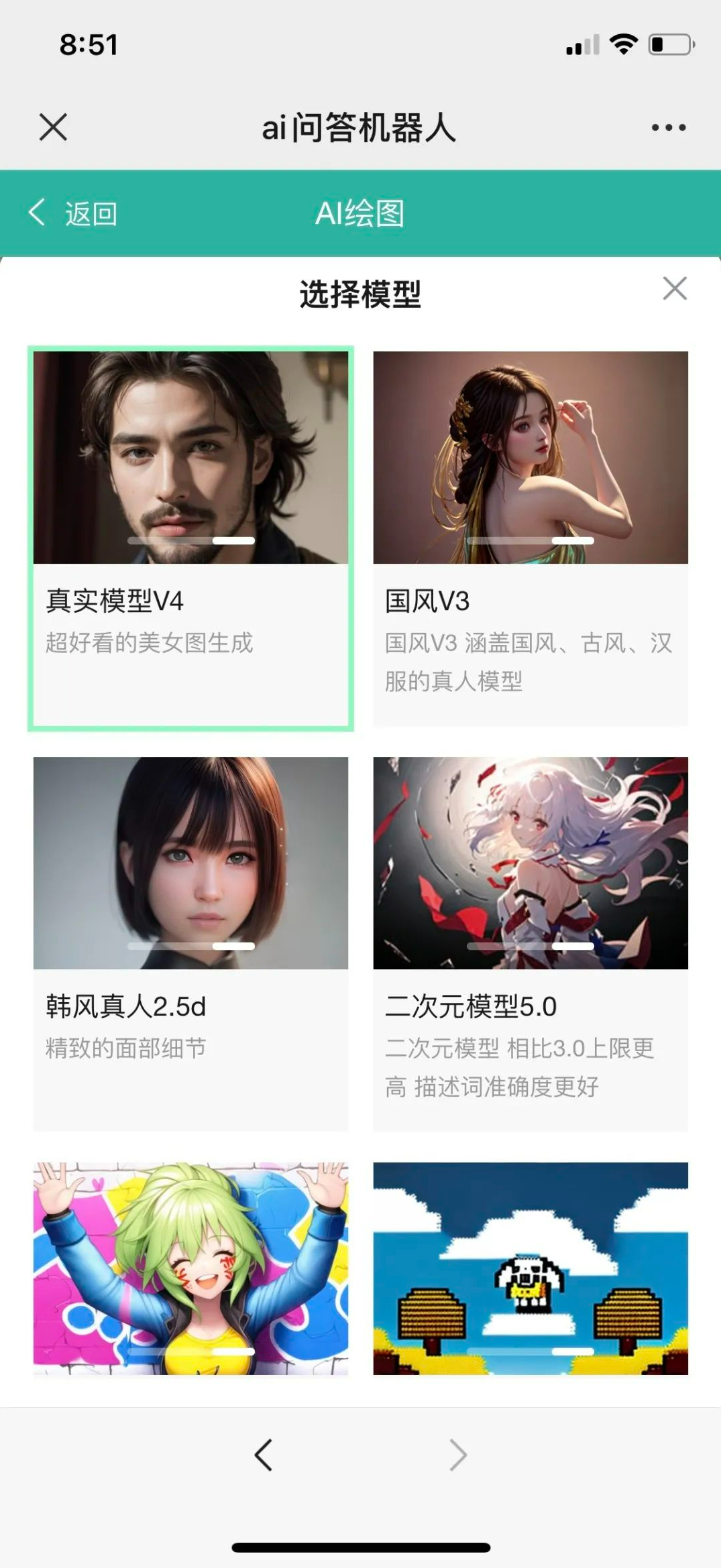This screenshot has height=1568, width=721.
Task: Dismiss the 选择模型 panel
Action: [x=674, y=288]
